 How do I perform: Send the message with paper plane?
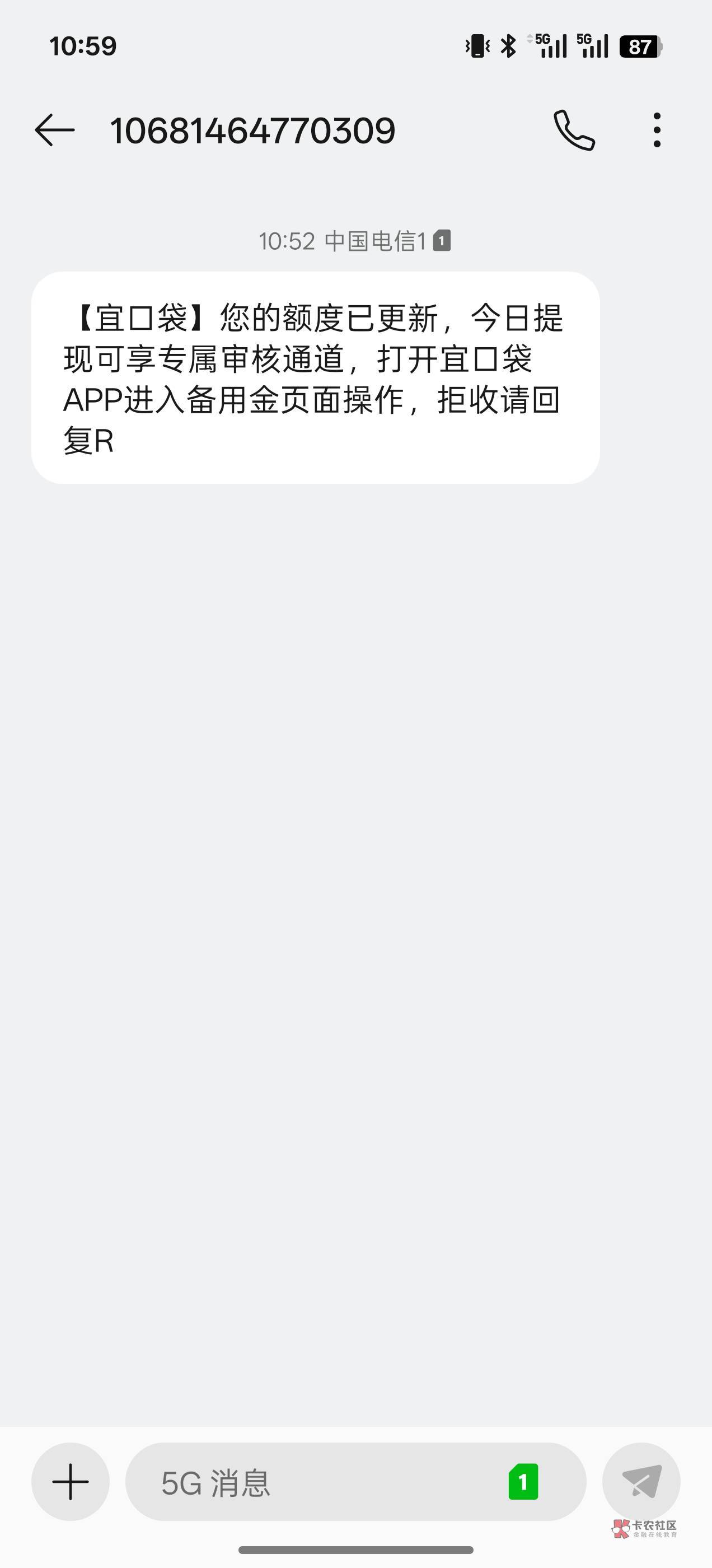(x=641, y=1482)
